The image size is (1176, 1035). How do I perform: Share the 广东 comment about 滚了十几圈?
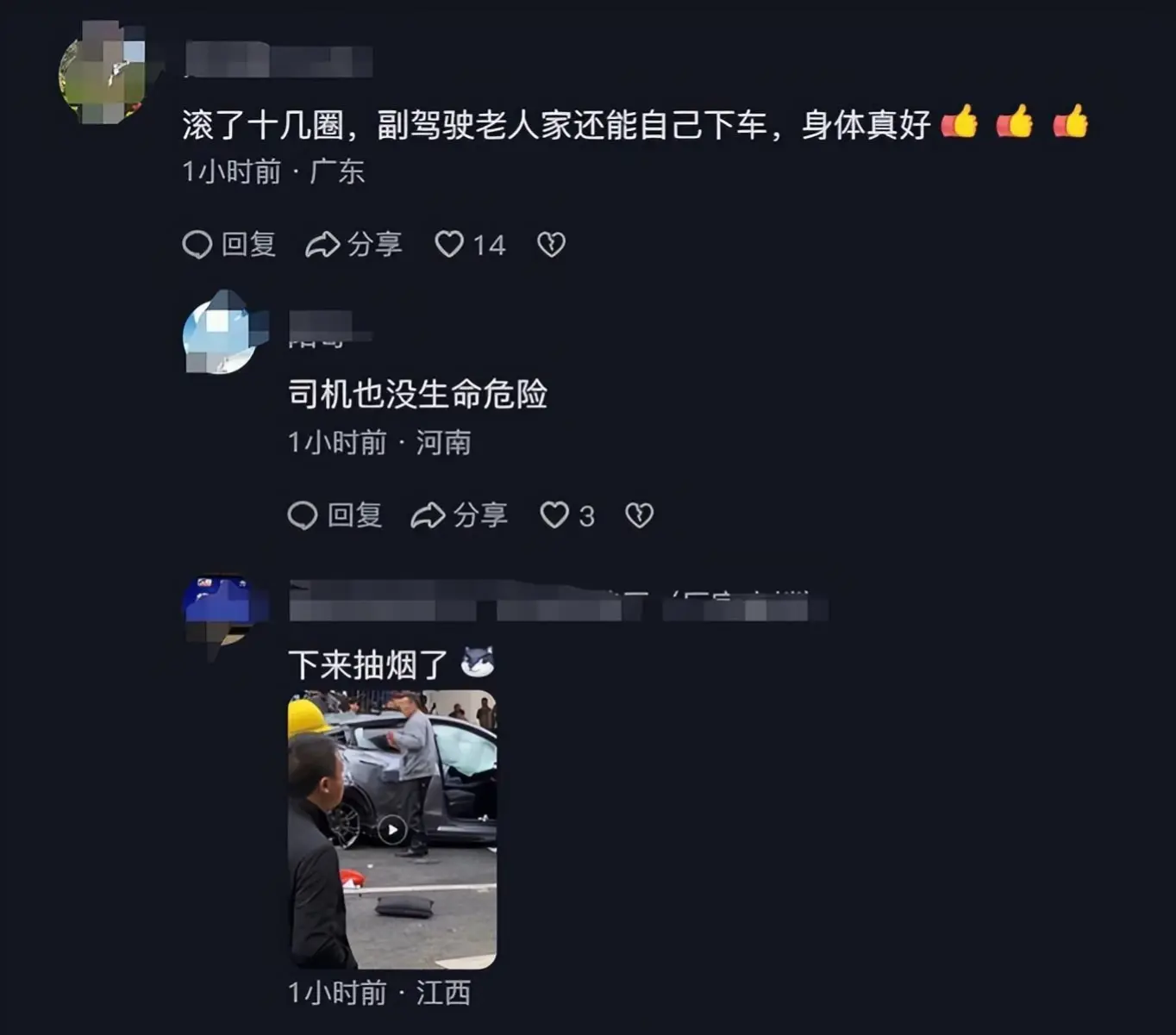[353, 245]
